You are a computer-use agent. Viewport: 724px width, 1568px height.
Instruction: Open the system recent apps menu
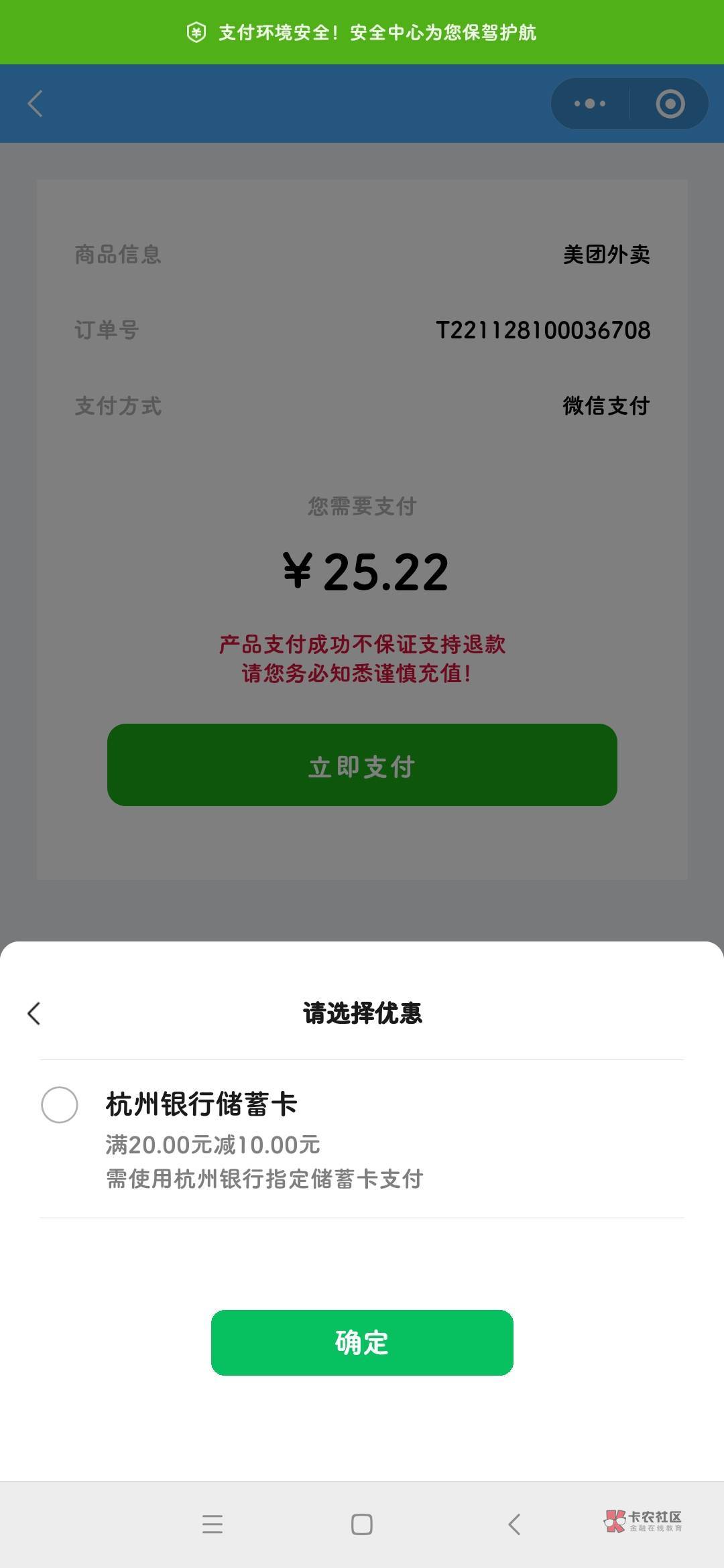tap(213, 1524)
